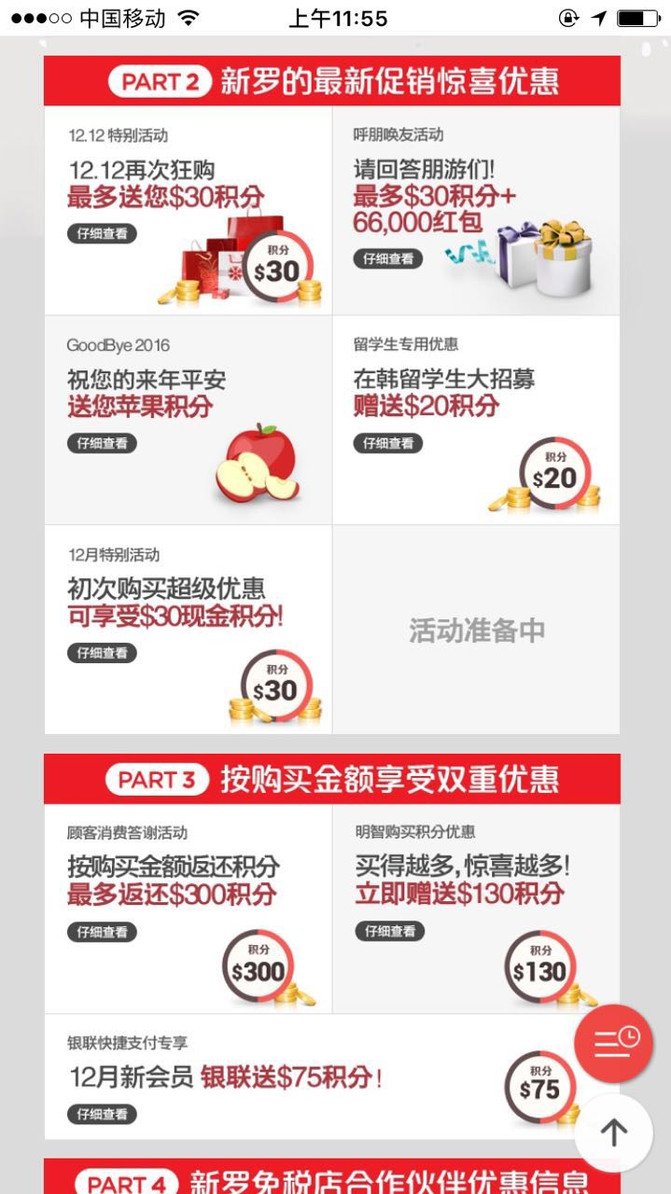Open 银联送$75积分 promotion details
The width and height of the screenshot is (671, 1194).
click(102, 1114)
